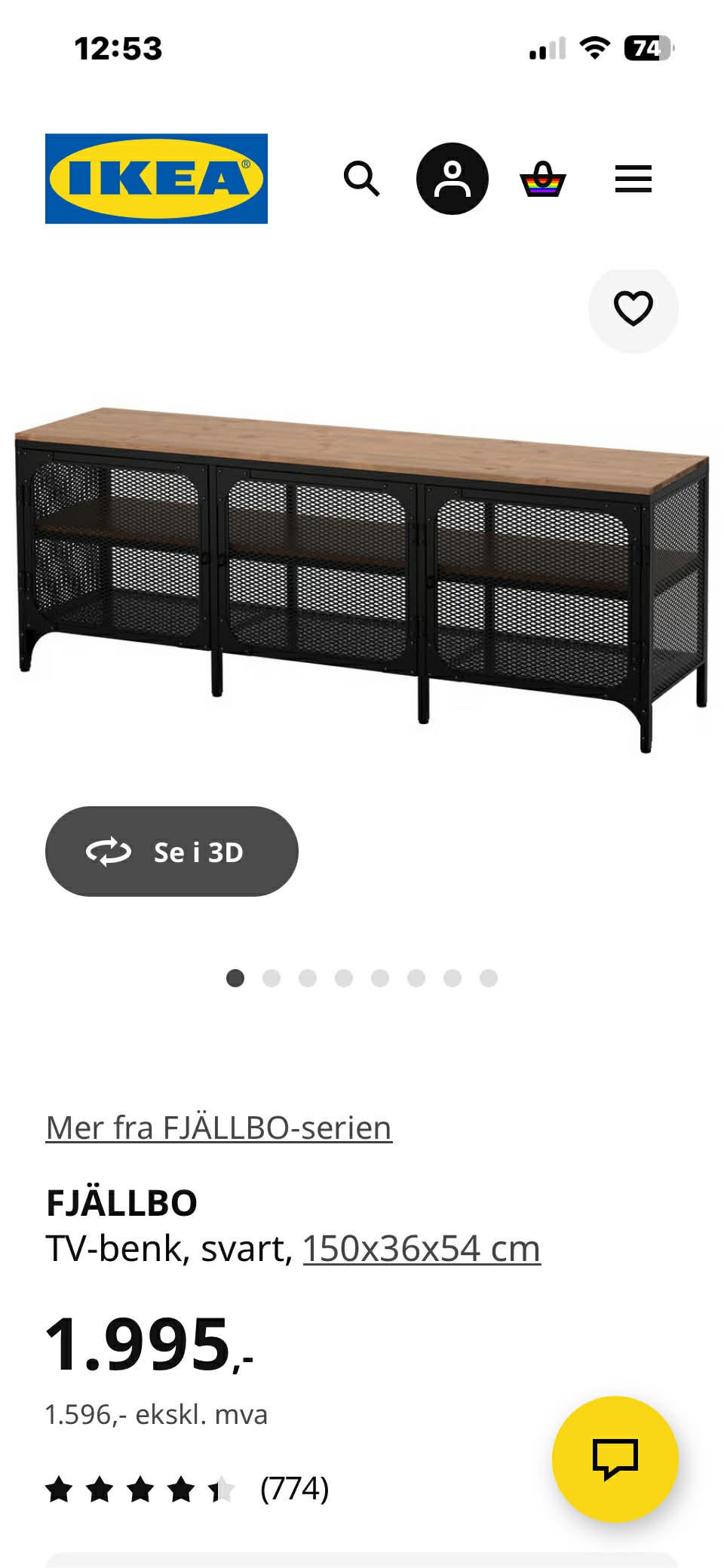Image resolution: width=724 pixels, height=1568 pixels.
Task: Click the 3D rotate icon
Action: [108, 852]
